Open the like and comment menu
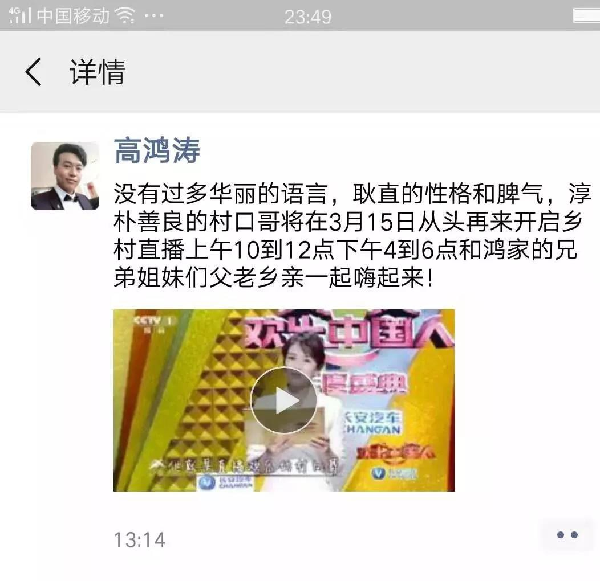Image resolution: width=600 pixels, height=581 pixels. pos(567,536)
